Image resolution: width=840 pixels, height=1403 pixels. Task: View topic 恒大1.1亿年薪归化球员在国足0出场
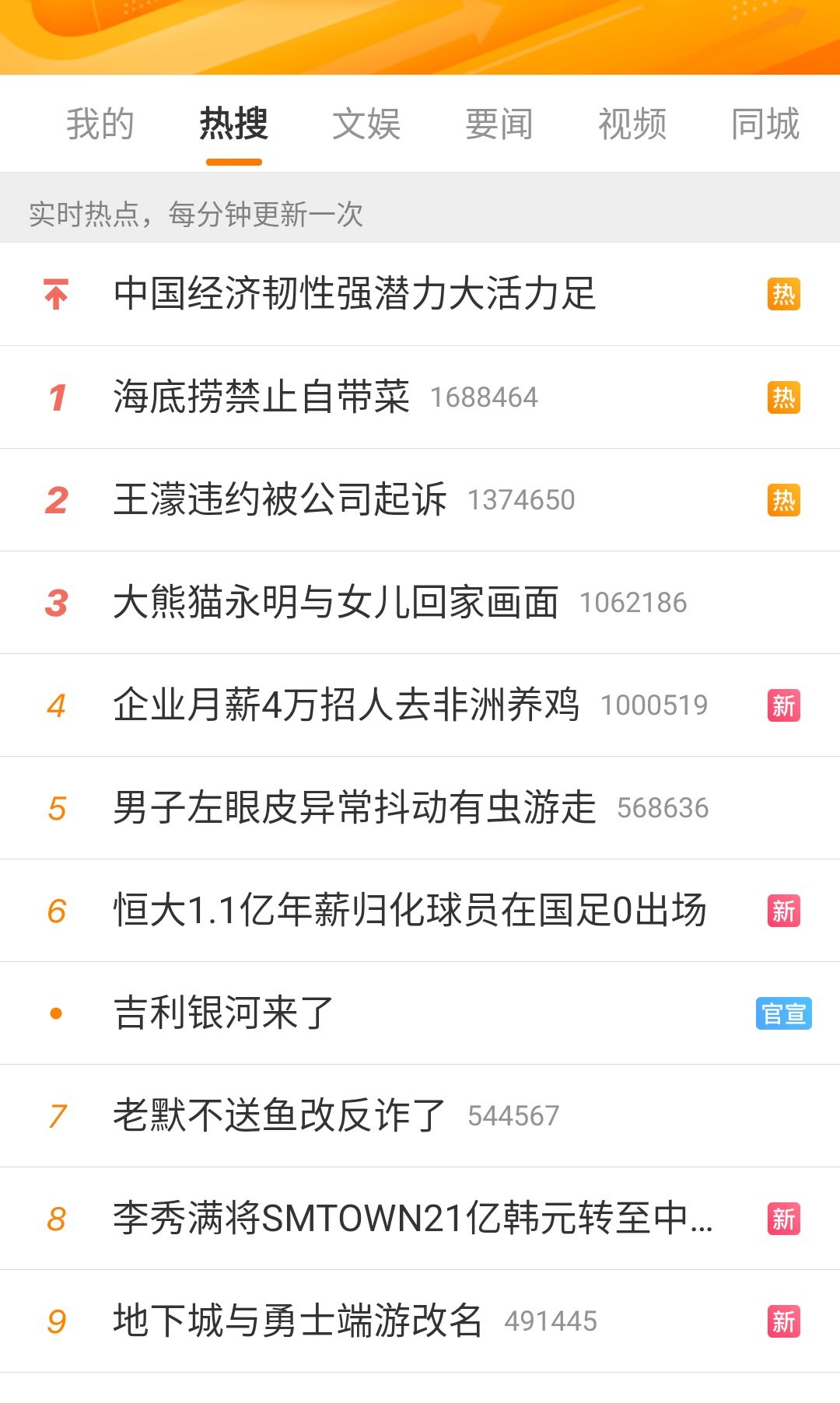[420, 911]
